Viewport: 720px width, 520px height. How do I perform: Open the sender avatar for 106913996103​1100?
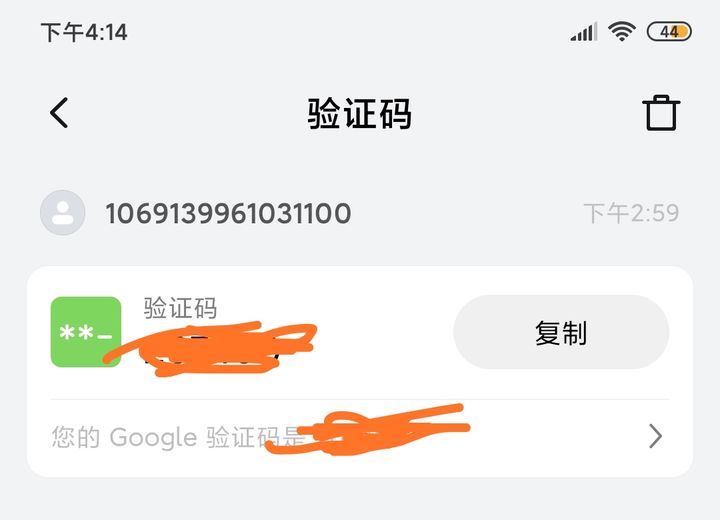[62, 212]
